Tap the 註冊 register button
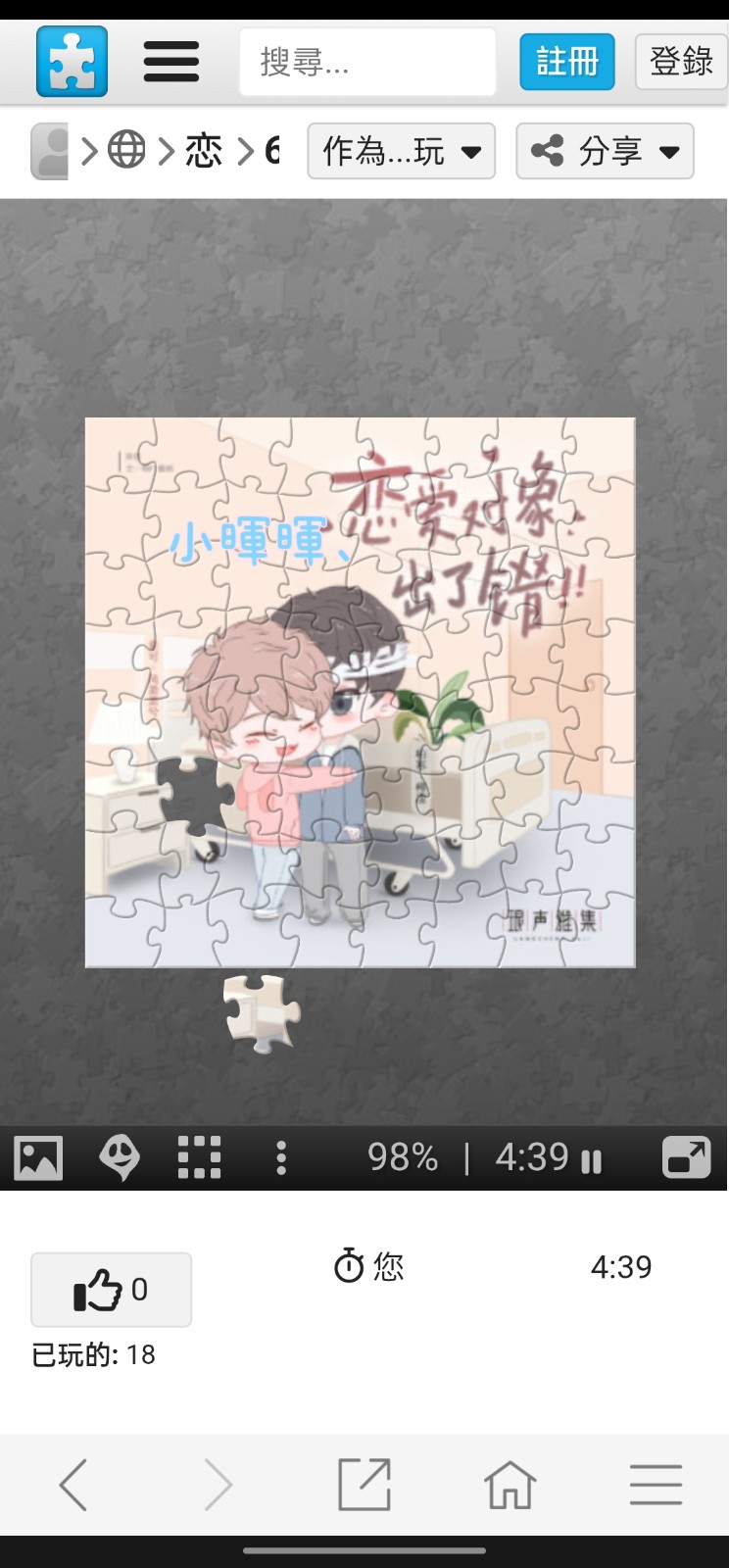The width and height of the screenshot is (729, 1568). point(567,62)
